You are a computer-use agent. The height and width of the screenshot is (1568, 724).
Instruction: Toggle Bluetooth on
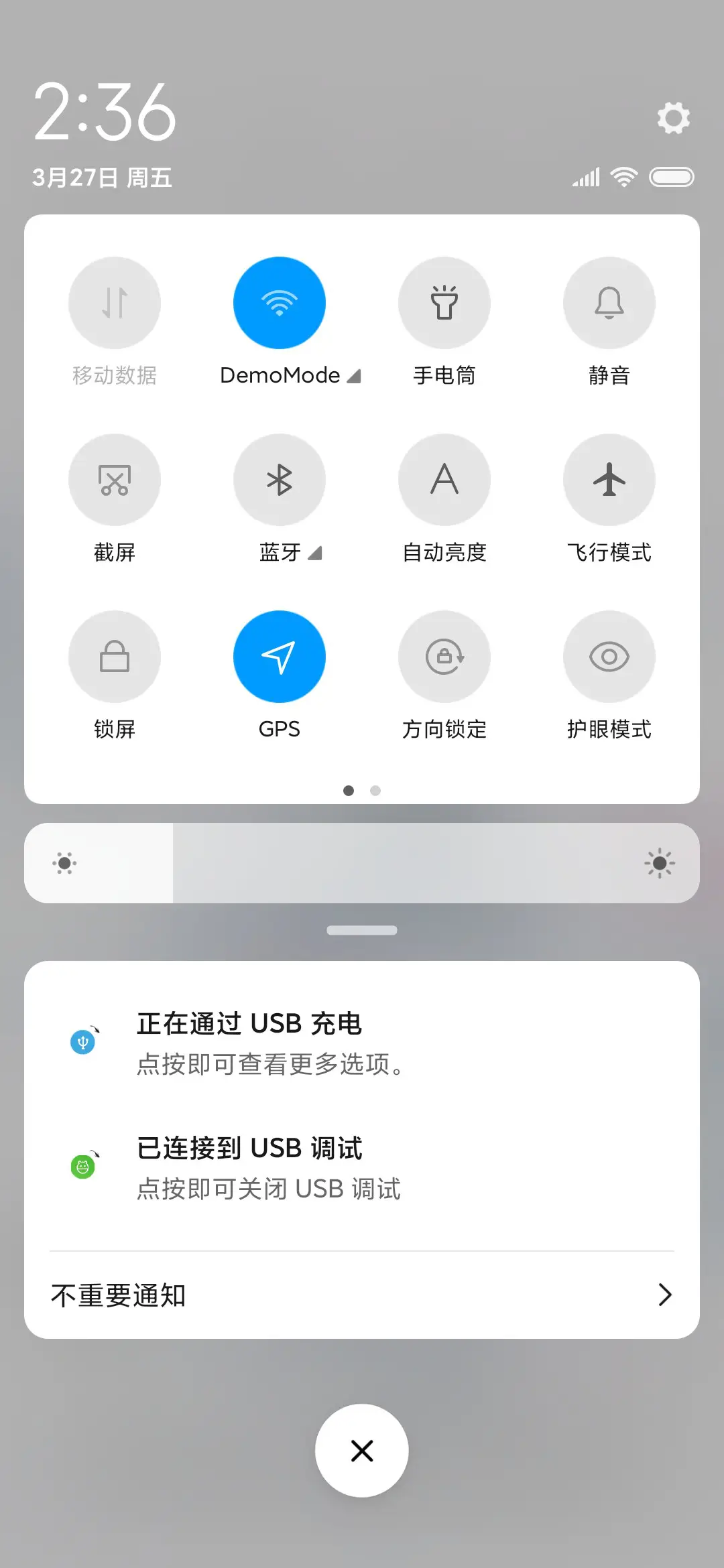280,479
